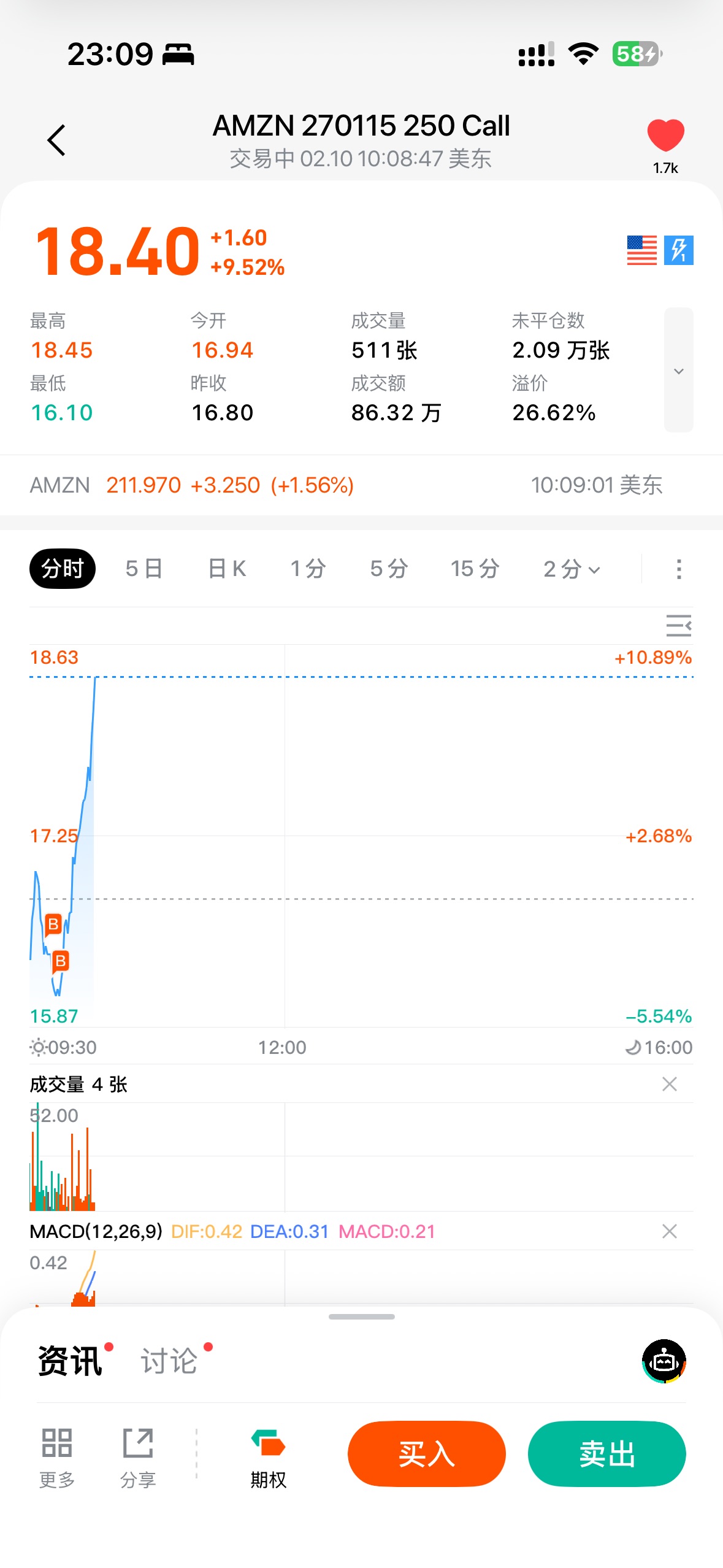Open the chart side panel list icon
The height and width of the screenshot is (1568, 723).
point(678,626)
